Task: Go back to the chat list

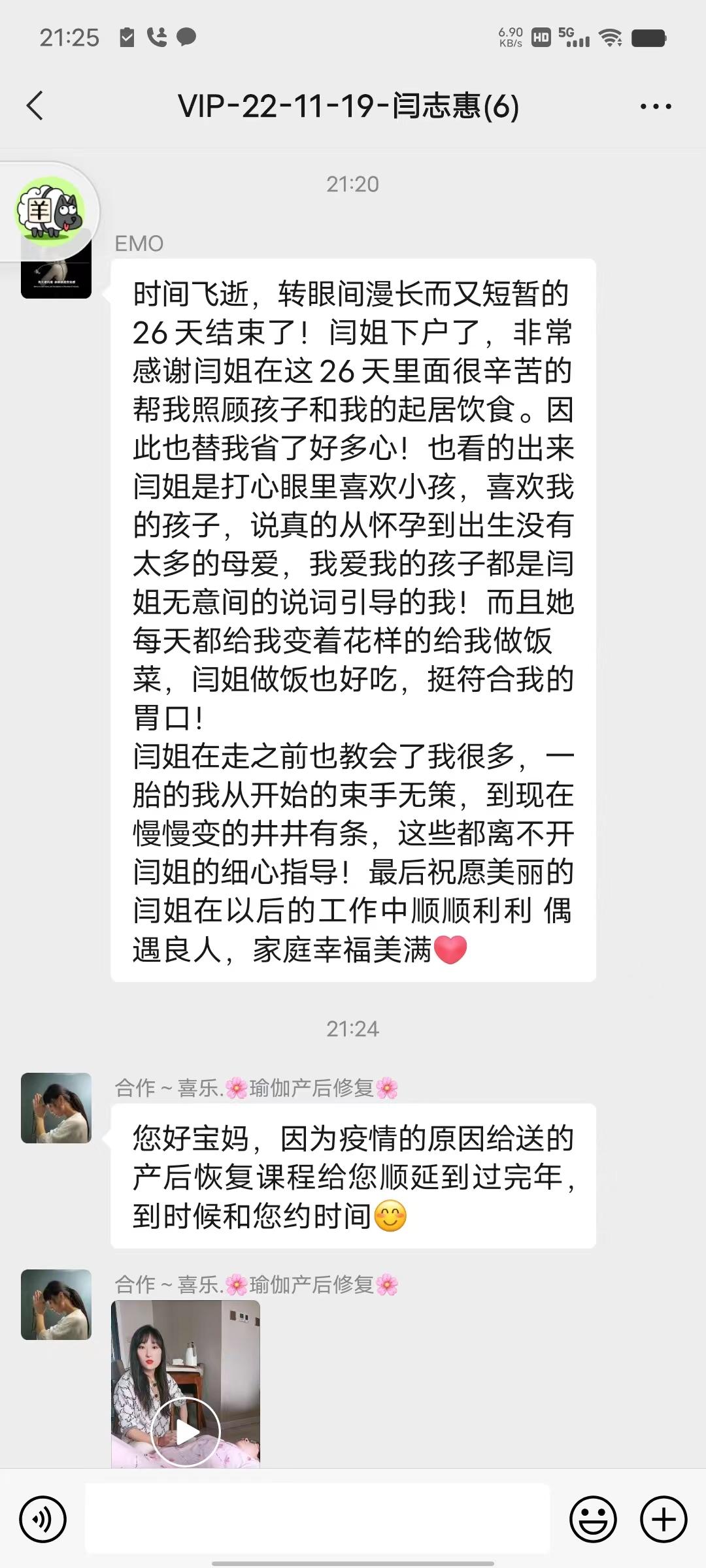Action: (x=35, y=106)
